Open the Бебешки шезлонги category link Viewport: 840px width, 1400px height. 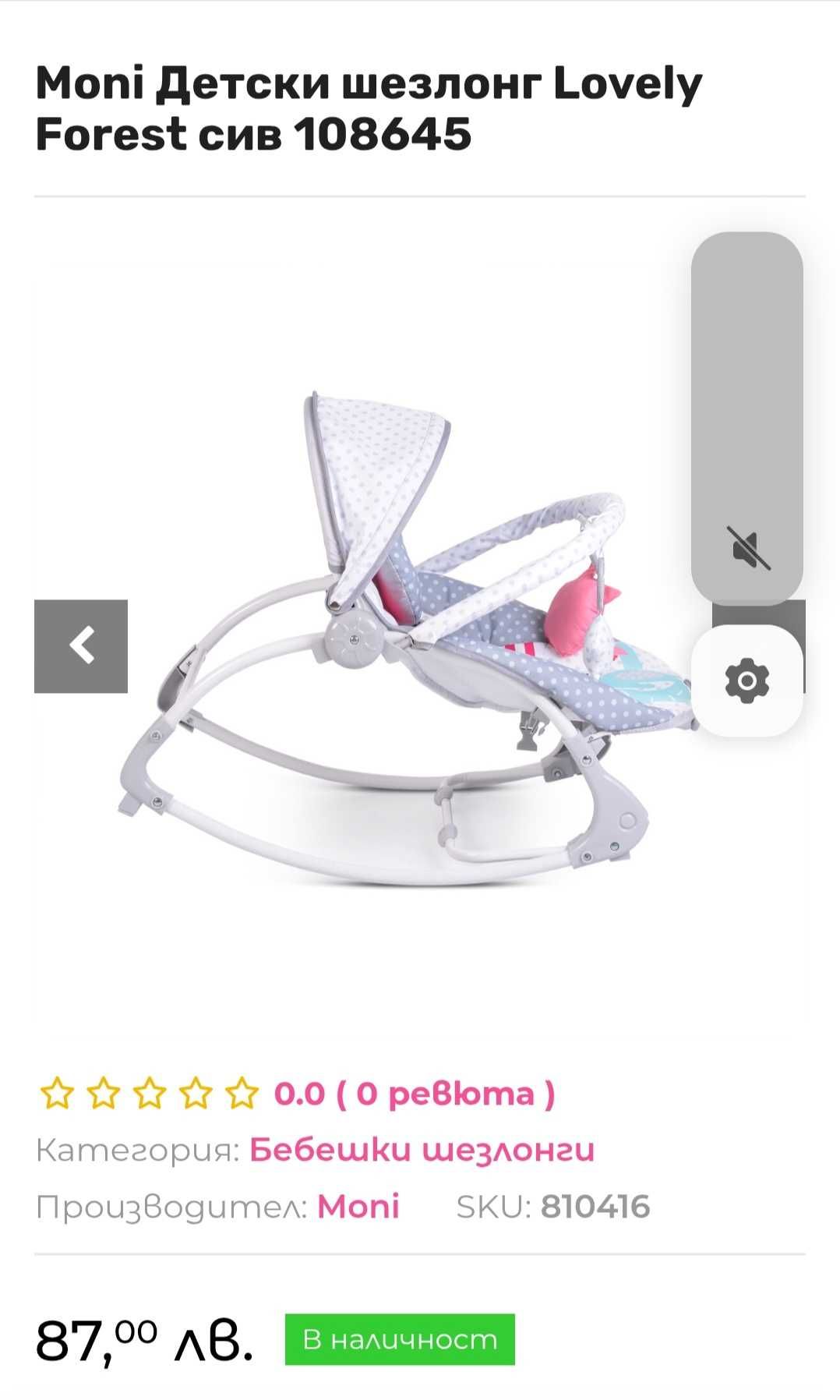tap(422, 1150)
